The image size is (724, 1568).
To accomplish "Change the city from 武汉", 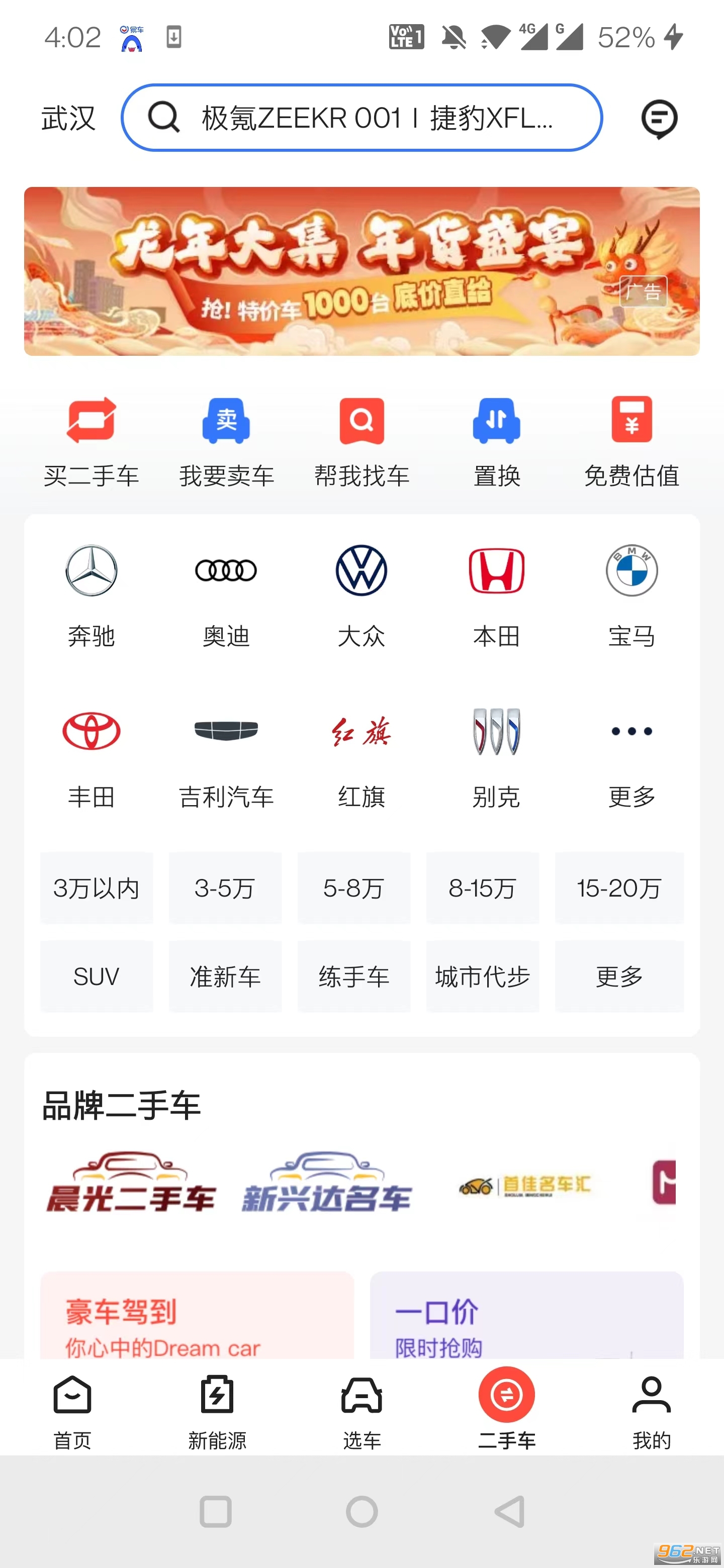I will [68, 118].
